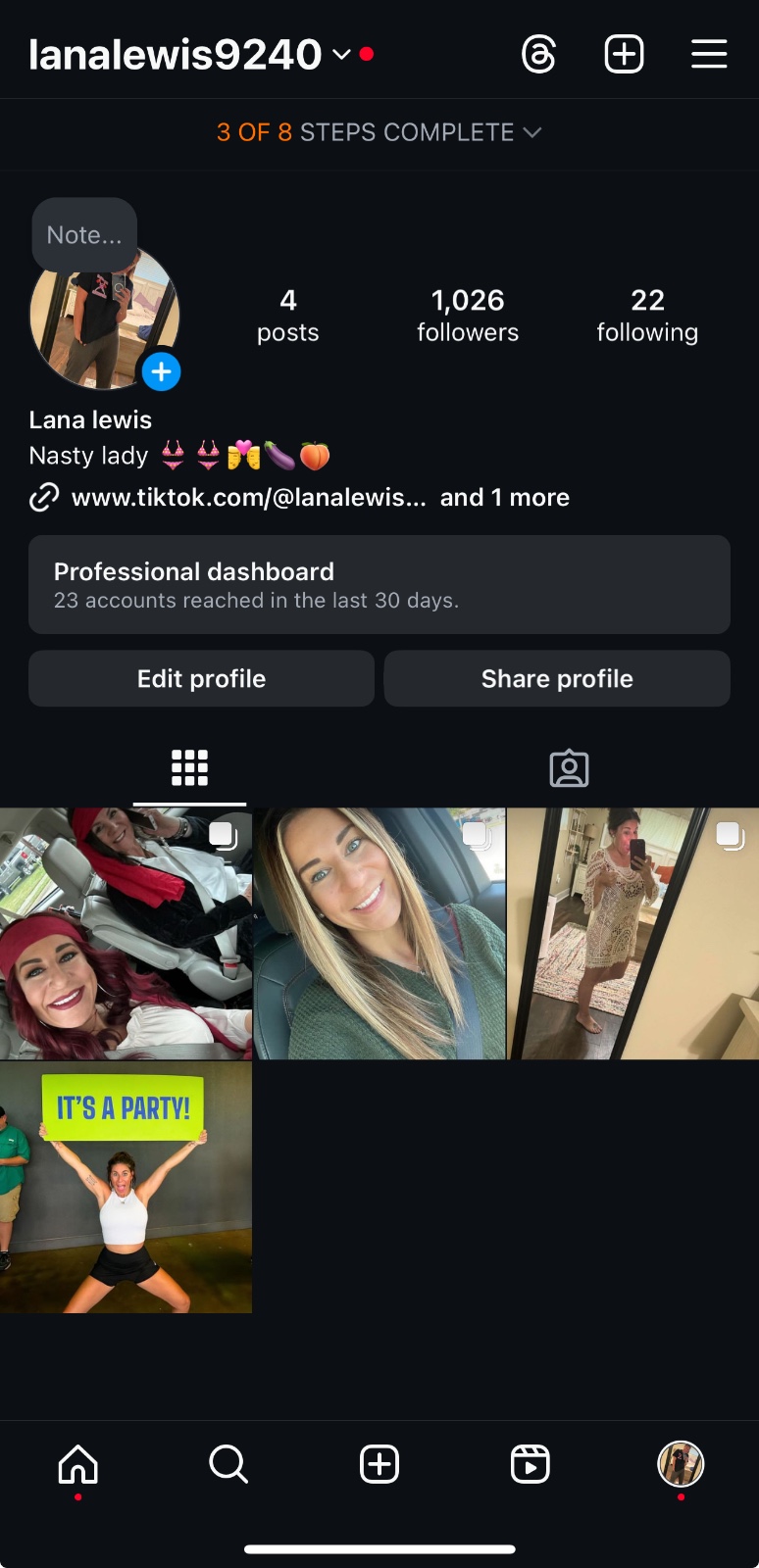
Task: Expand the 3 of 8 steps complete
Action: tap(379, 132)
